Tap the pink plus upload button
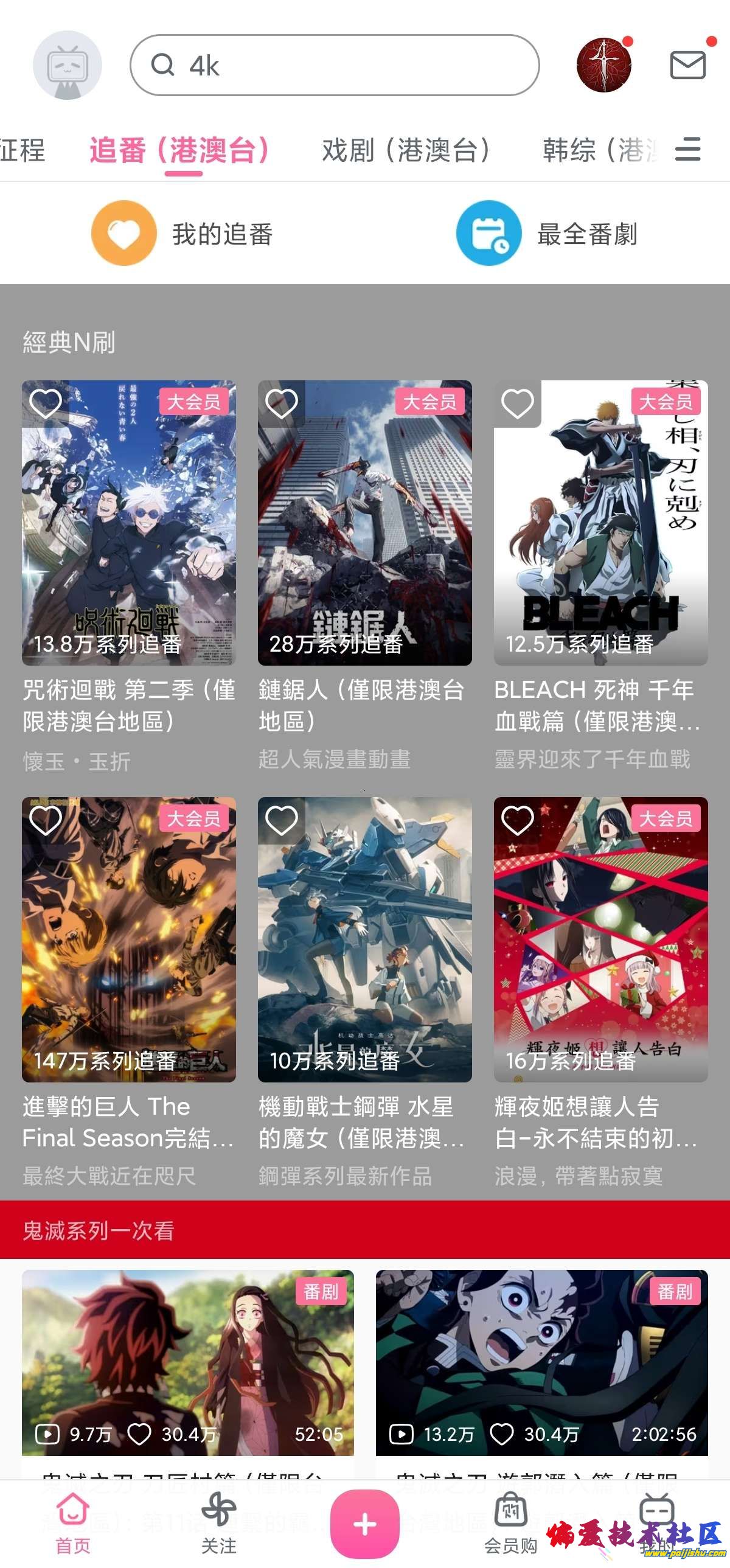The width and height of the screenshot is (730, 1568). 364,1524
